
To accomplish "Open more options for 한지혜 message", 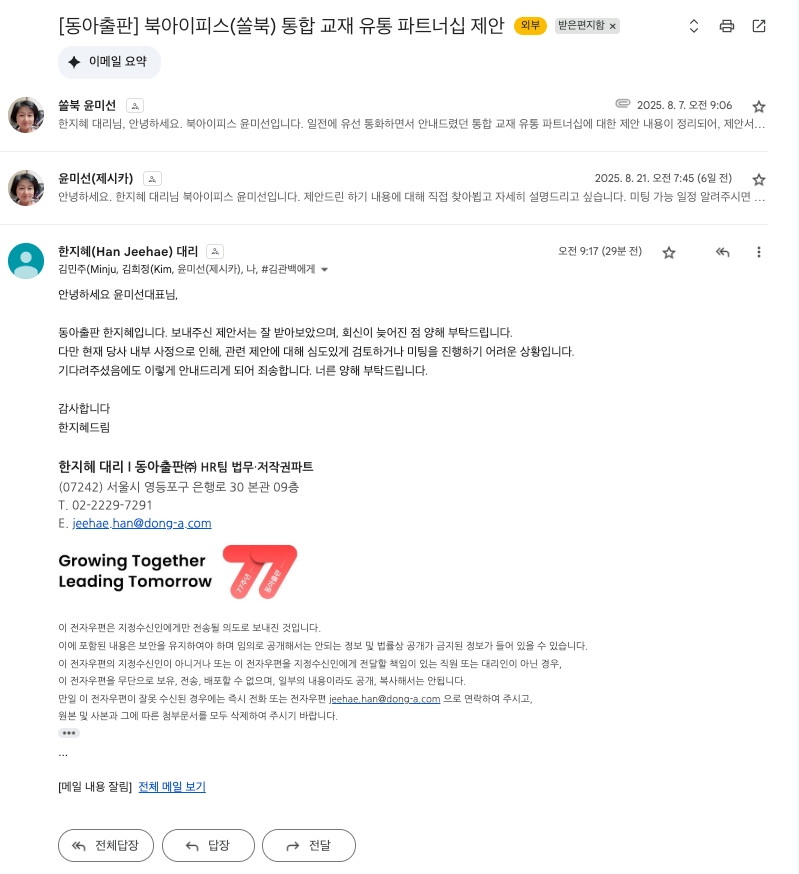I will pos(759,252).
